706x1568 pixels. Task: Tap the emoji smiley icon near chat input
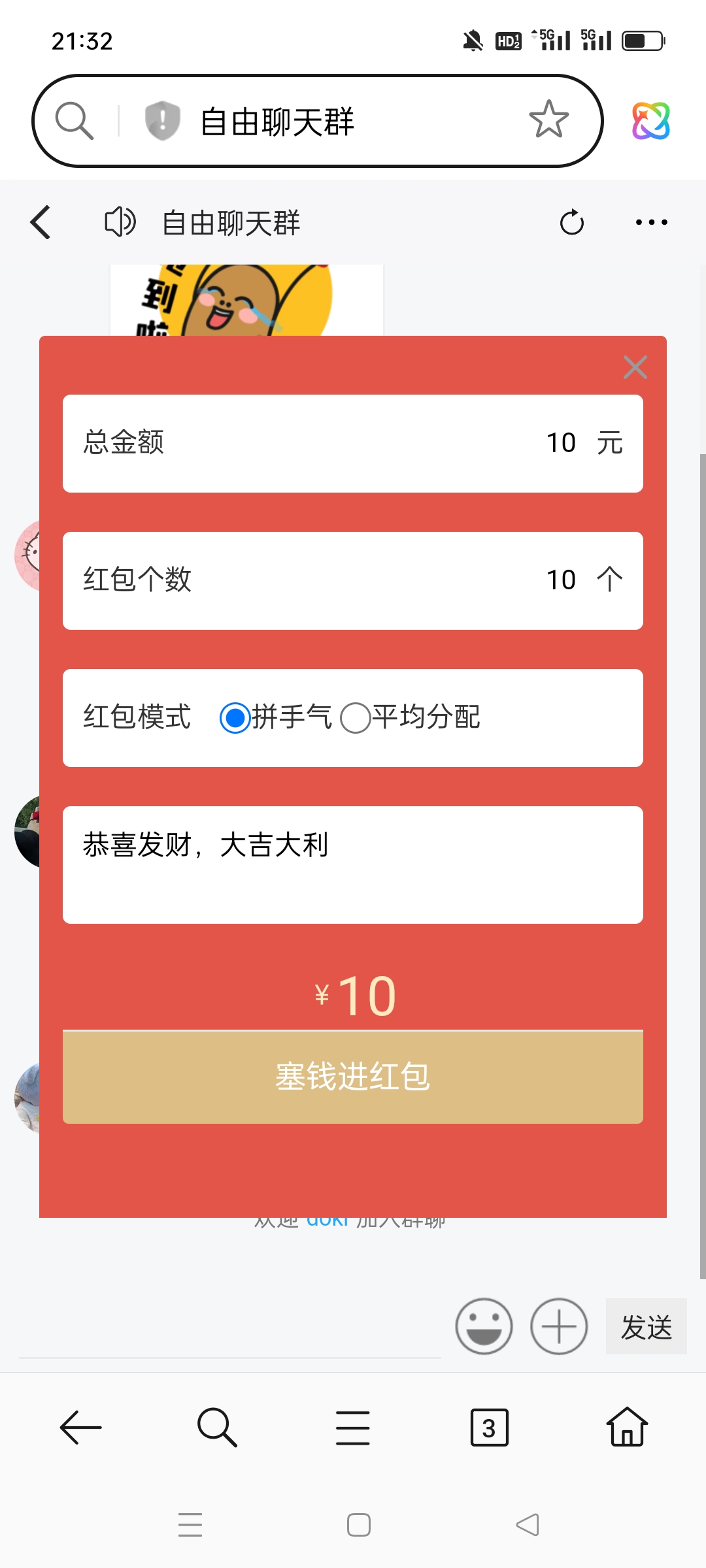click(x=484, y=1328)
